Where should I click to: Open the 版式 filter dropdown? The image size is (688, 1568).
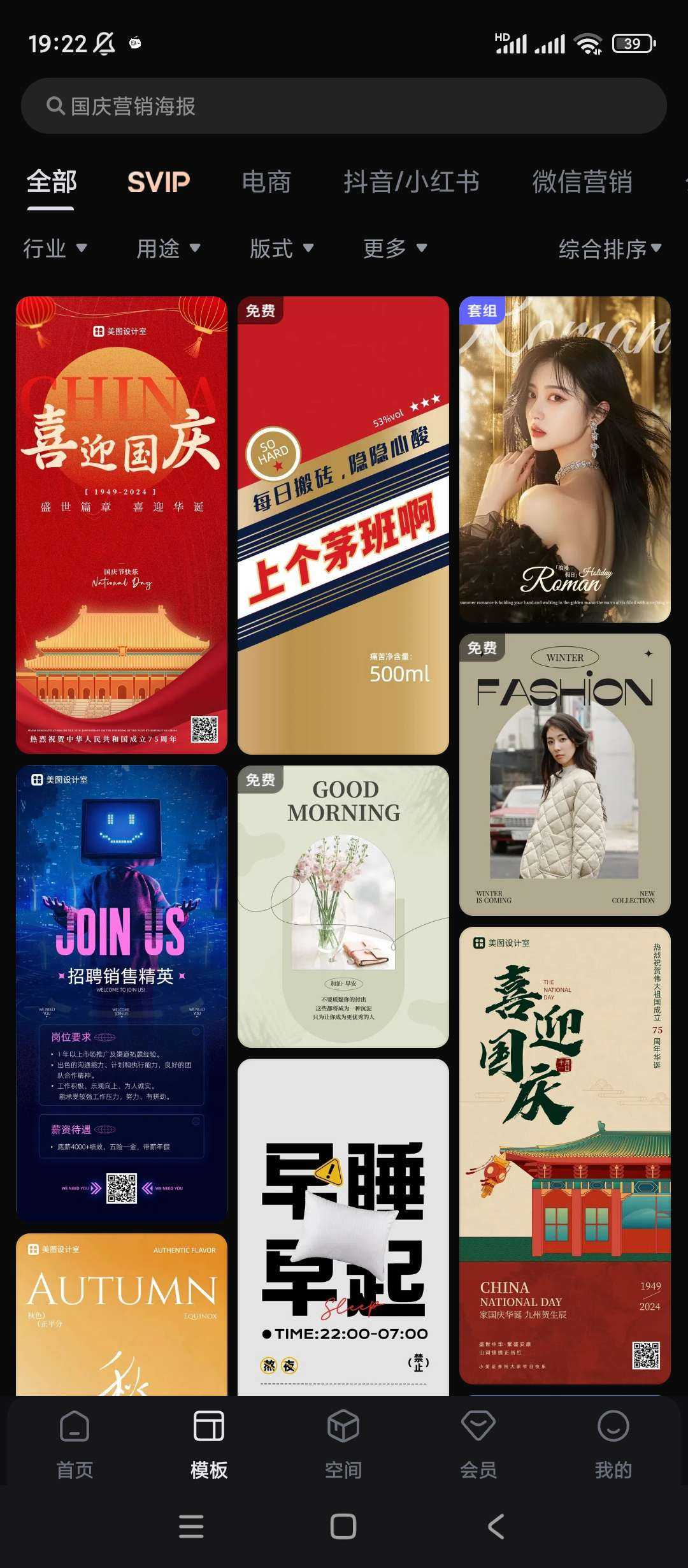(x=282, y=248)
